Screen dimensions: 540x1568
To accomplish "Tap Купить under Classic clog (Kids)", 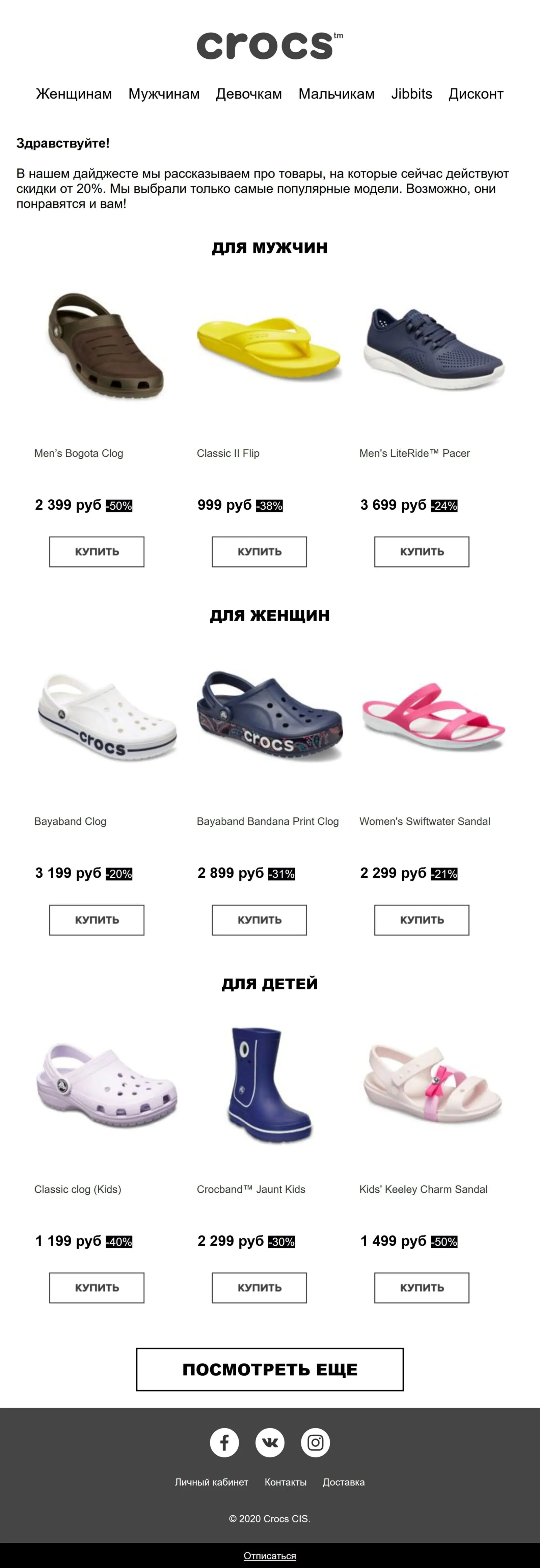I will click(x=97, y=1287).
